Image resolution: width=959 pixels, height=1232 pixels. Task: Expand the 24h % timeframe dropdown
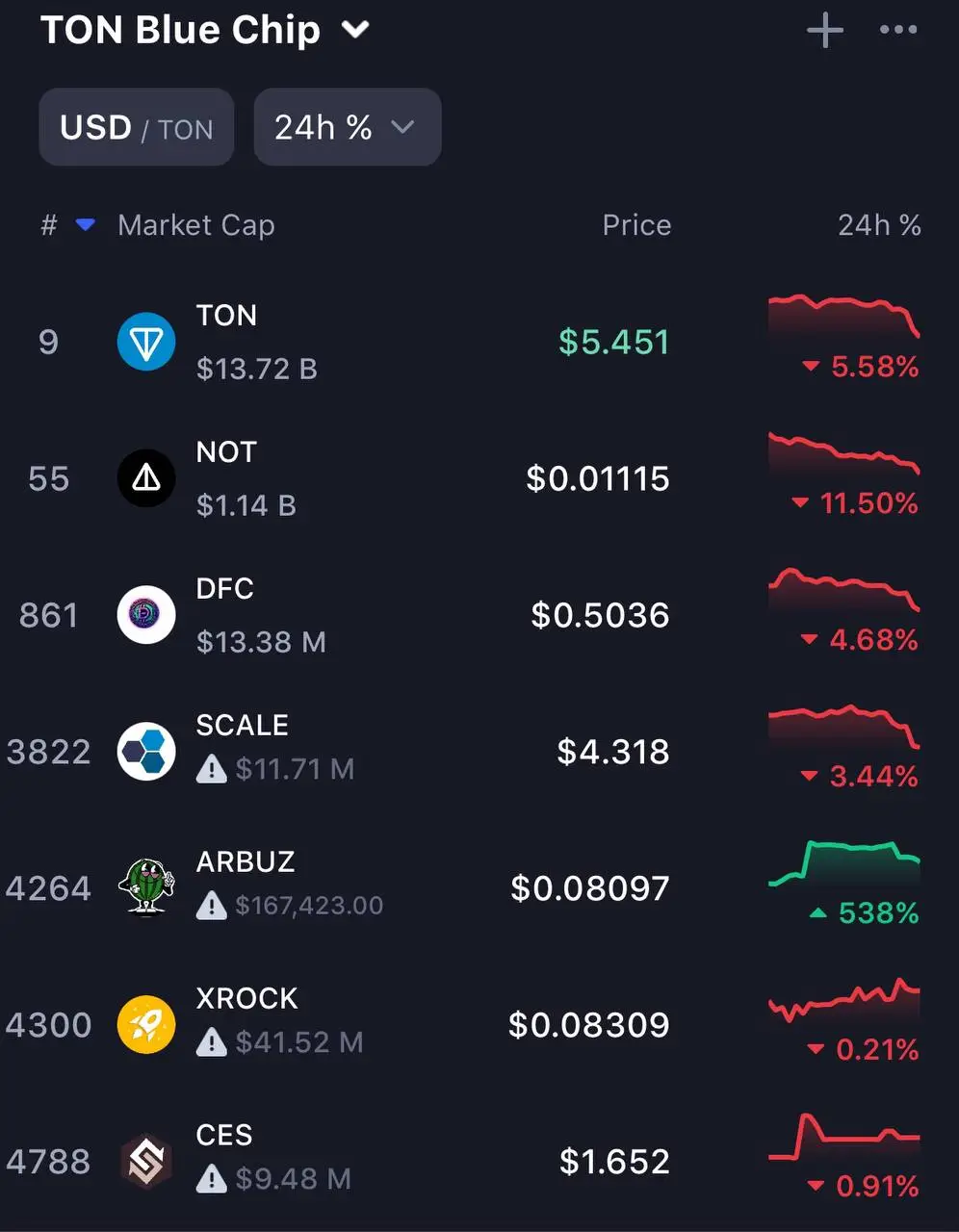[347, 128]
